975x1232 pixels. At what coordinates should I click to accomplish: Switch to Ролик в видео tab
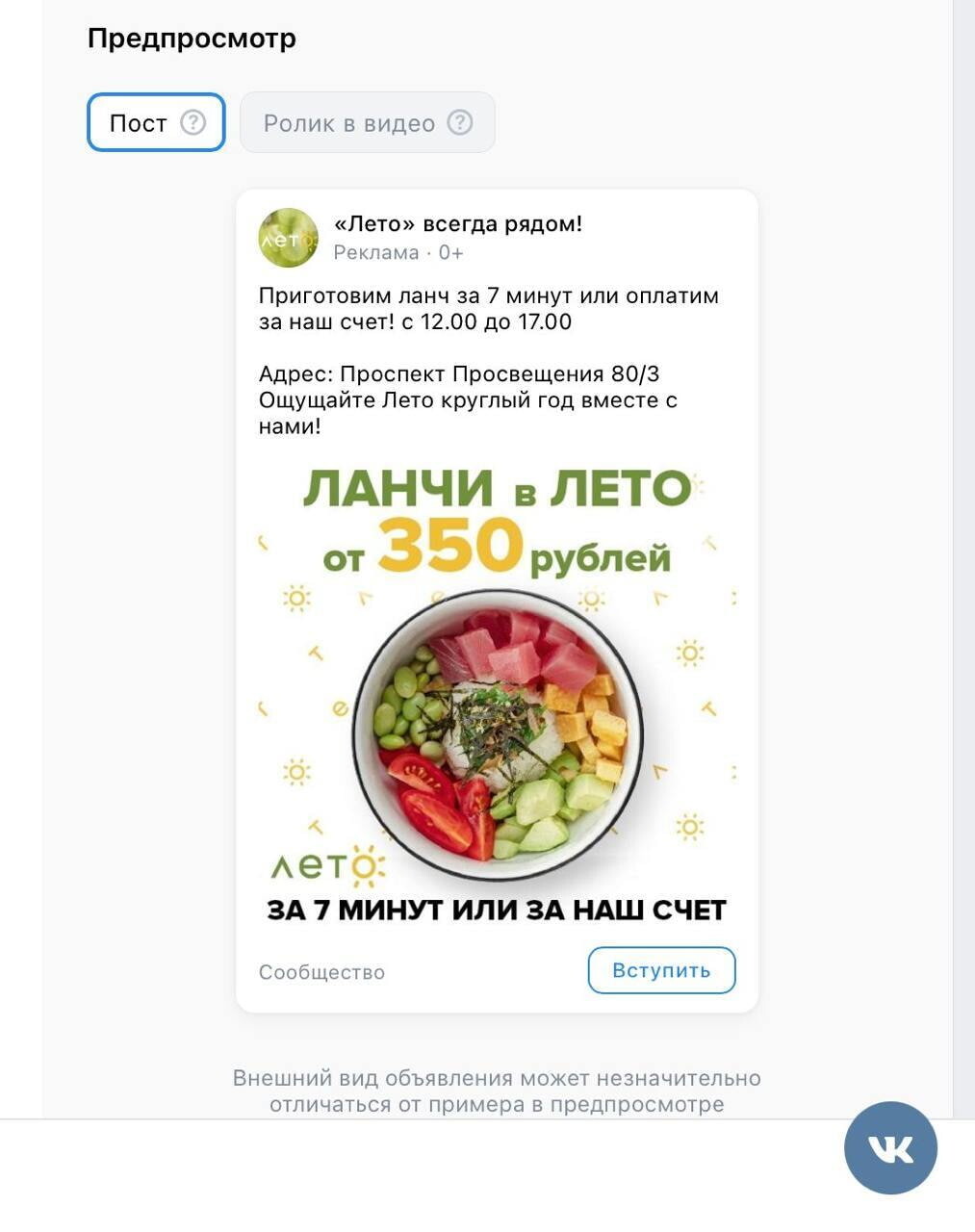(x=348, y=123)
